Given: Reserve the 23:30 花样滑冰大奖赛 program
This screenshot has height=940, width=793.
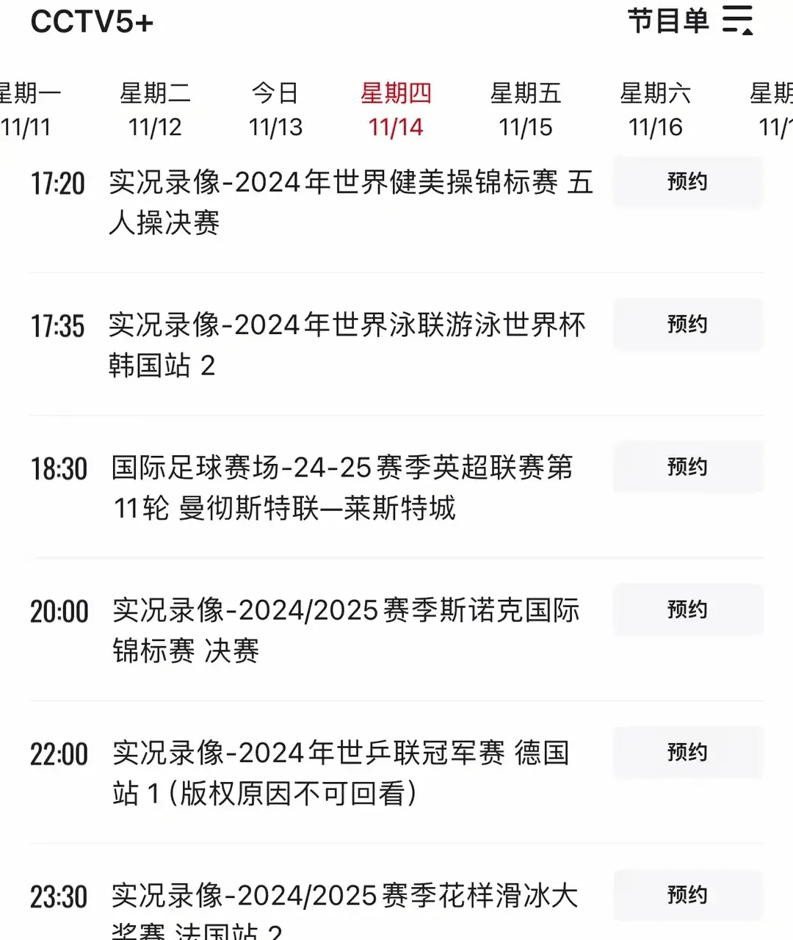Looking at the screenshot, I should click(687, 896).
